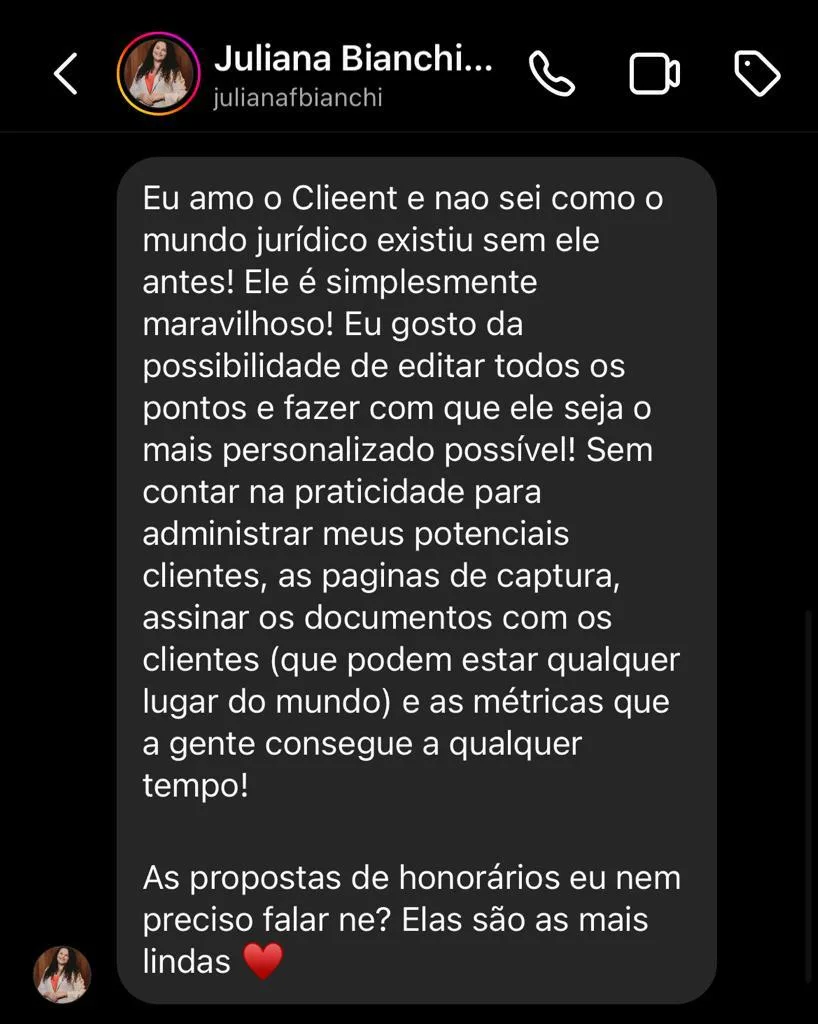Go back to the message list
The width and height of the screenshot is (818, 1024).
(66, 74)
